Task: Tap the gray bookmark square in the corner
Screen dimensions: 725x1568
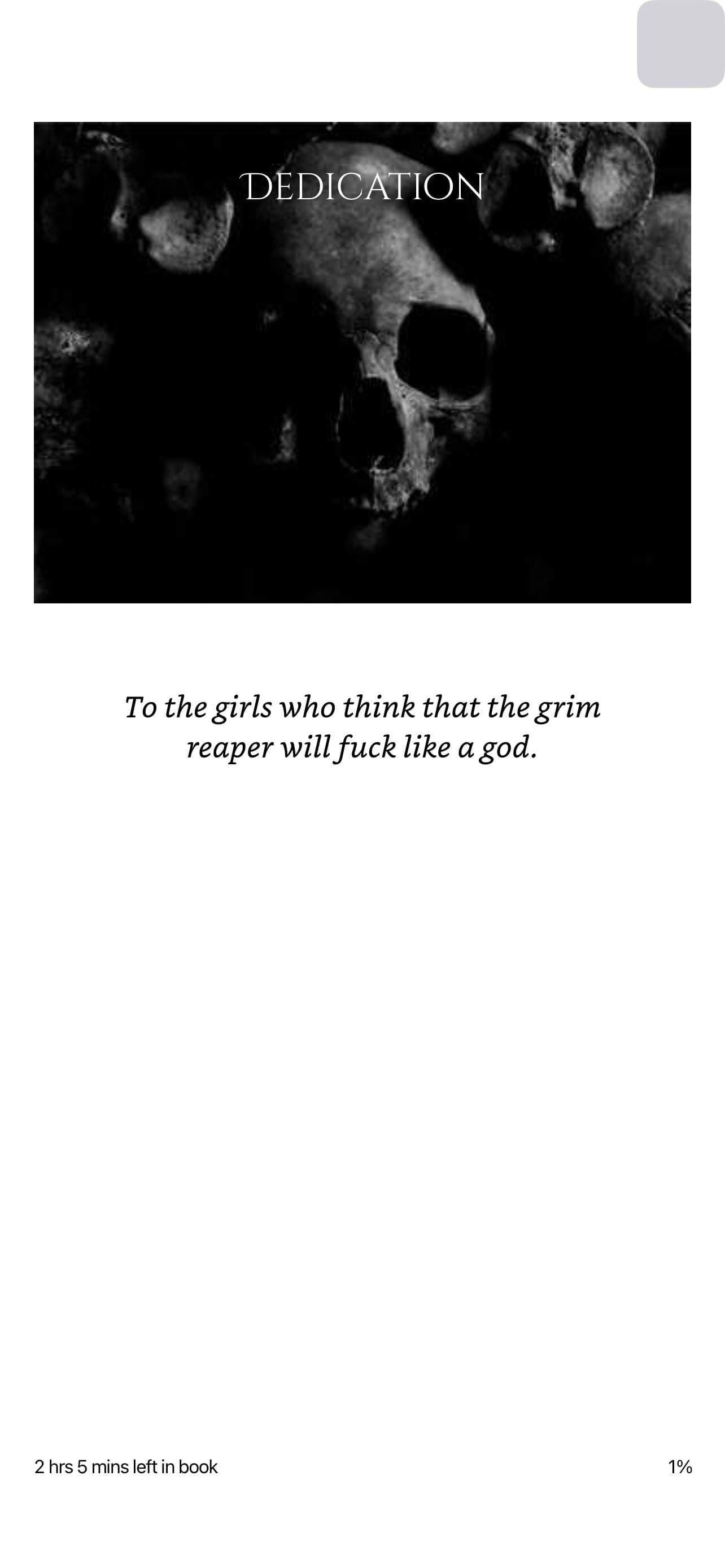Action: [x=680, y=44]
